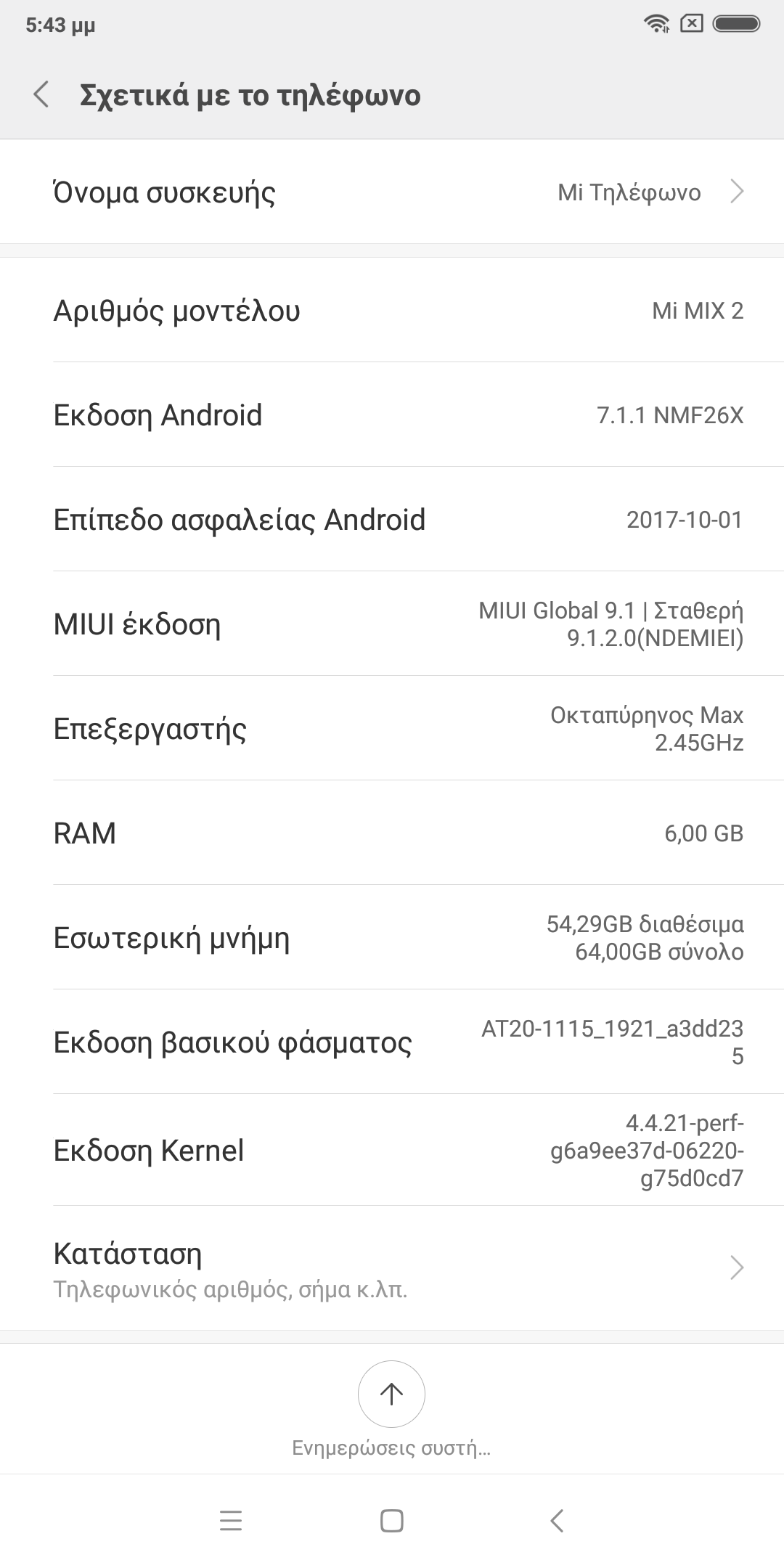Open recent apps from the navigation bar
The image size is (784, 1568).
231,1521
